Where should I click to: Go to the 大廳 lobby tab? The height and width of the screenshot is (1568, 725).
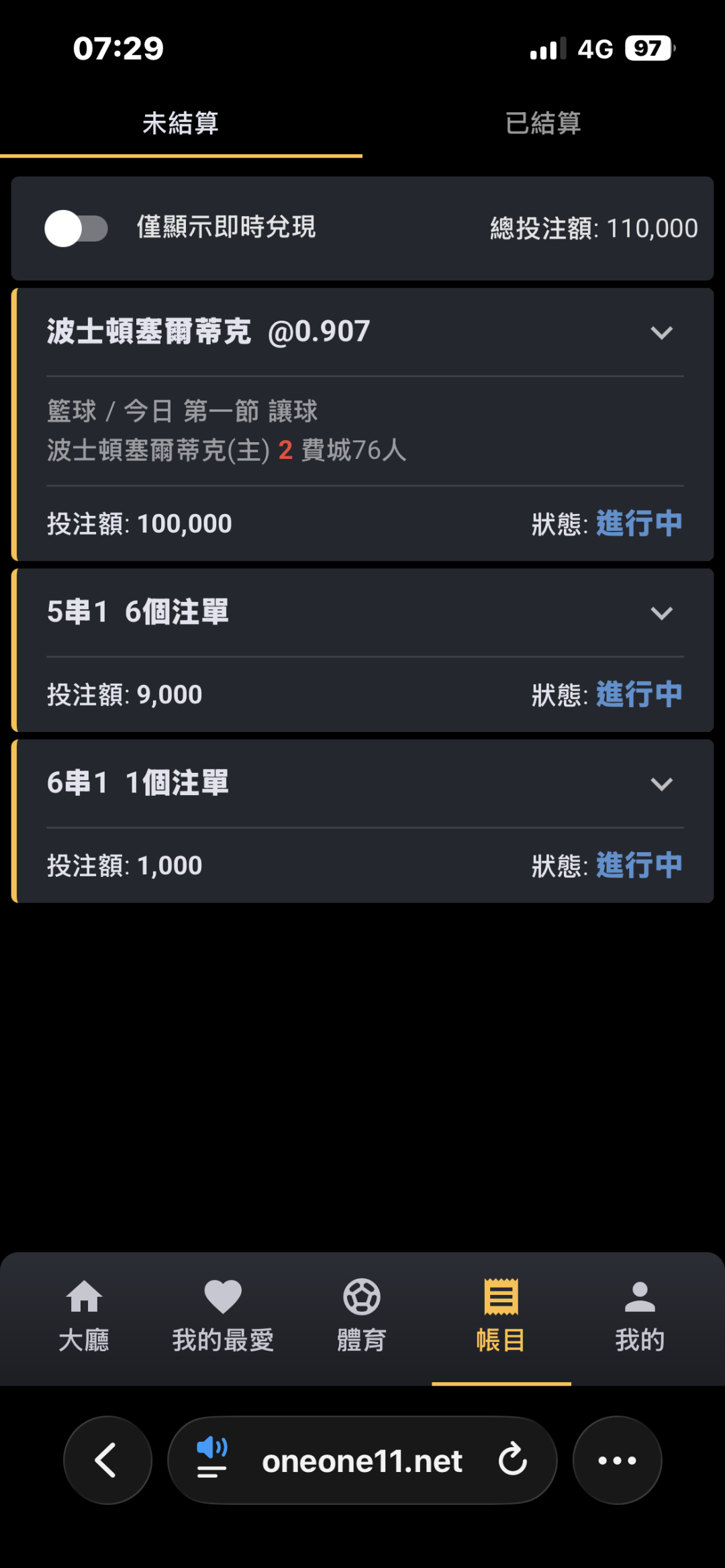84,1316
